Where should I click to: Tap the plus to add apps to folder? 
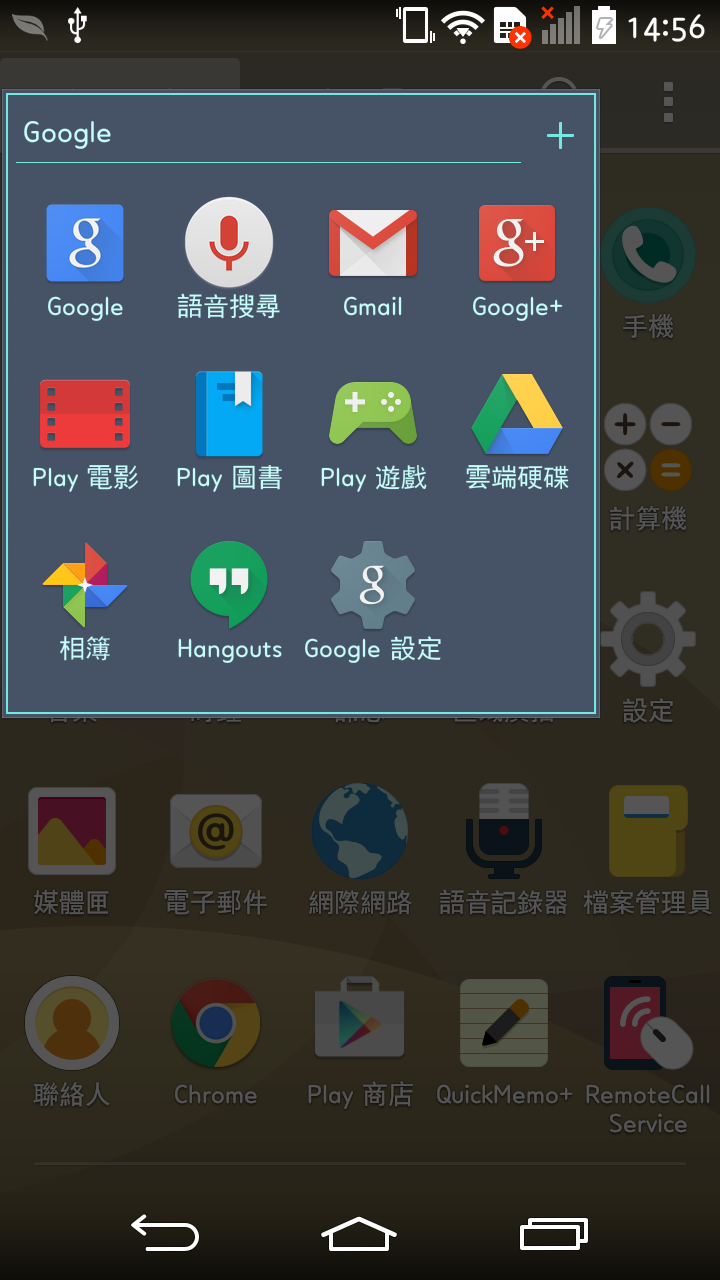(x=560, y=136)
